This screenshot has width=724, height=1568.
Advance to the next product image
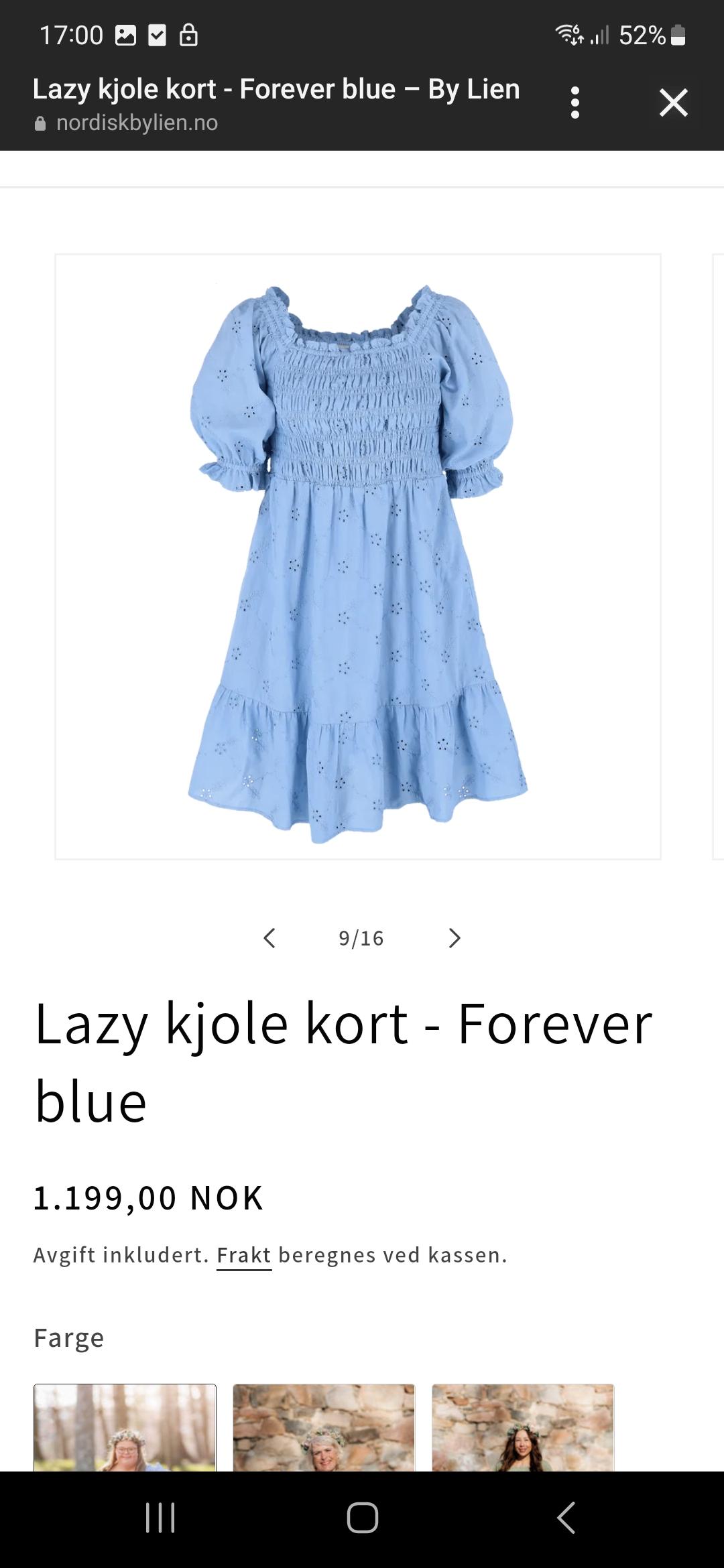pyautogui.click(x=454, y=938)
